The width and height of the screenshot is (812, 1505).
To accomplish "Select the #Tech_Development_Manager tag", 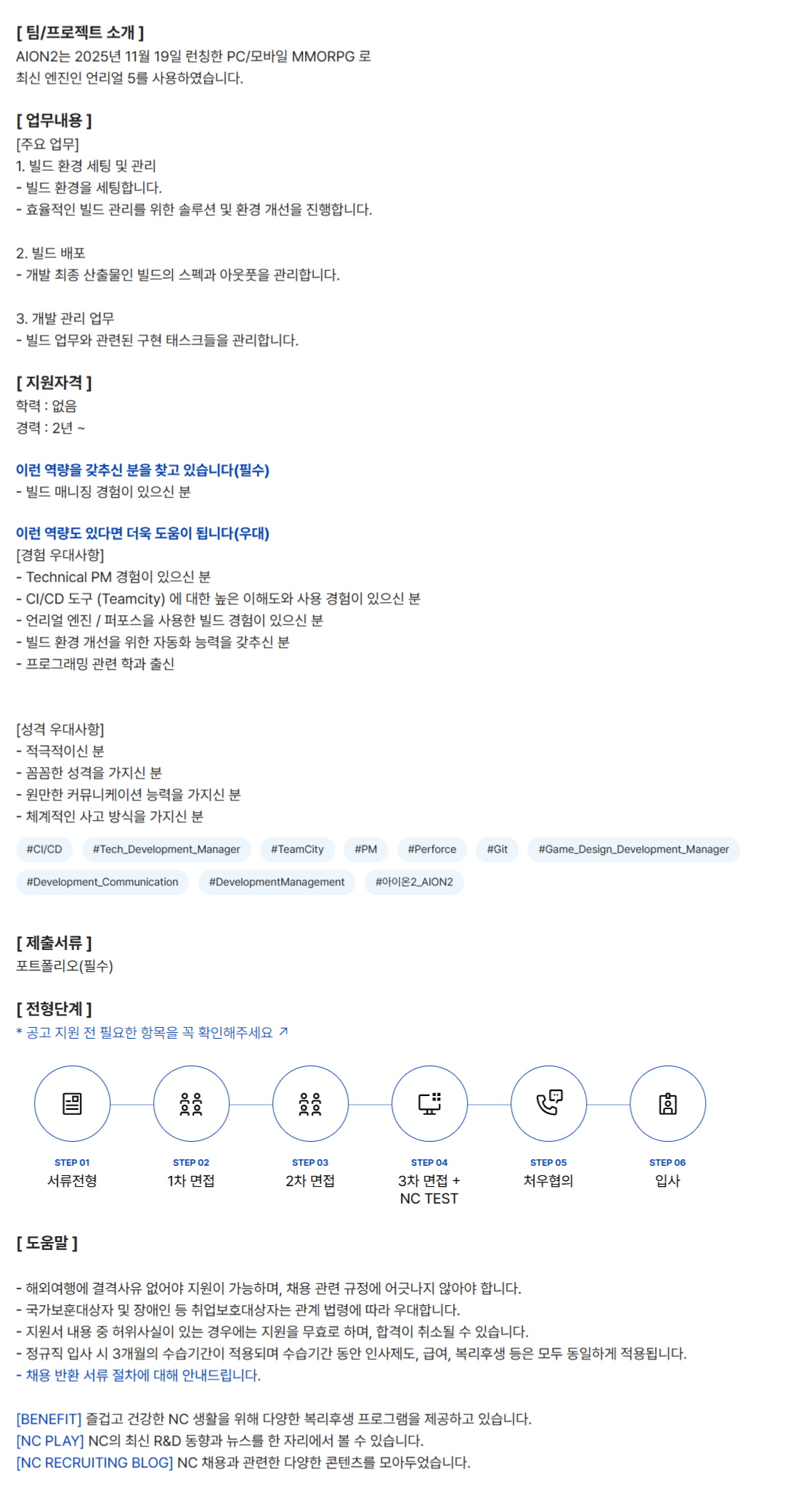I will pos(166,849).
